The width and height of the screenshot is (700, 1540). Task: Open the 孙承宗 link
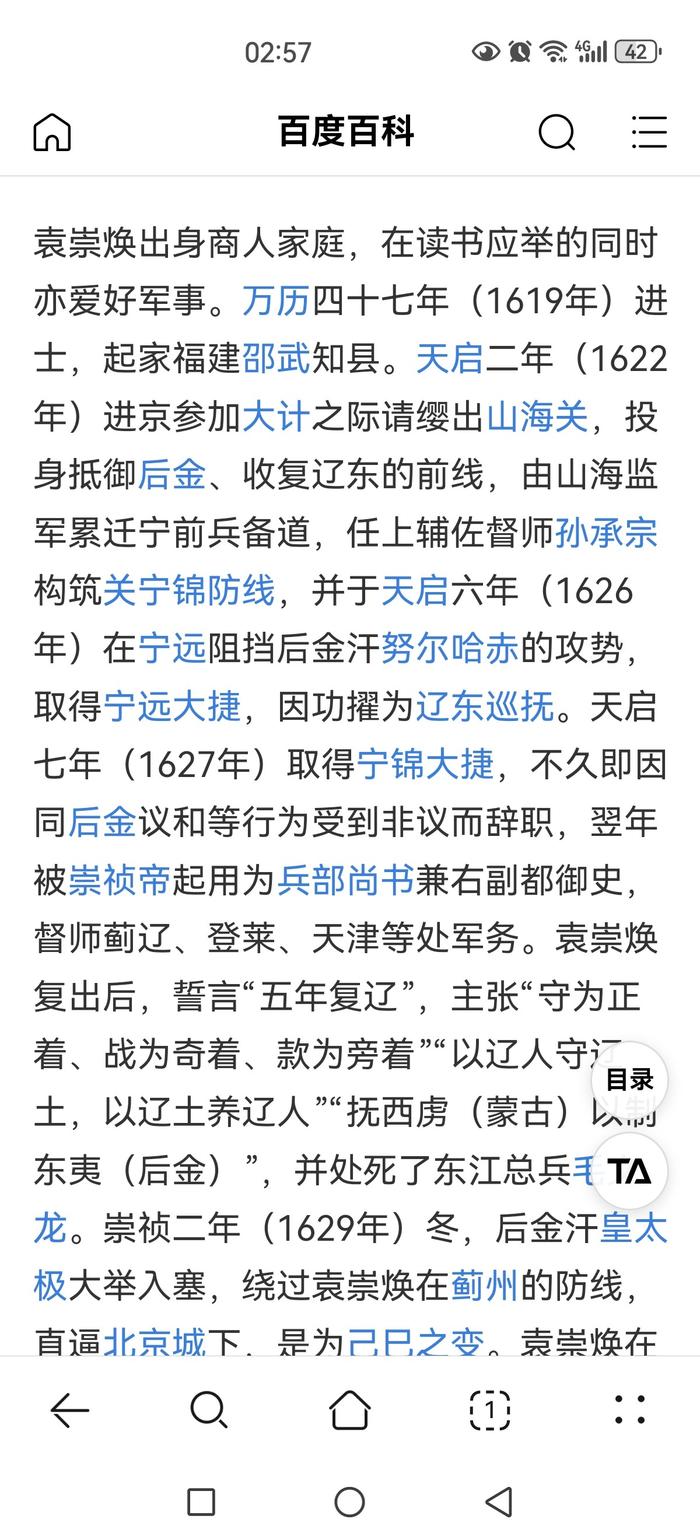(606, 533)
